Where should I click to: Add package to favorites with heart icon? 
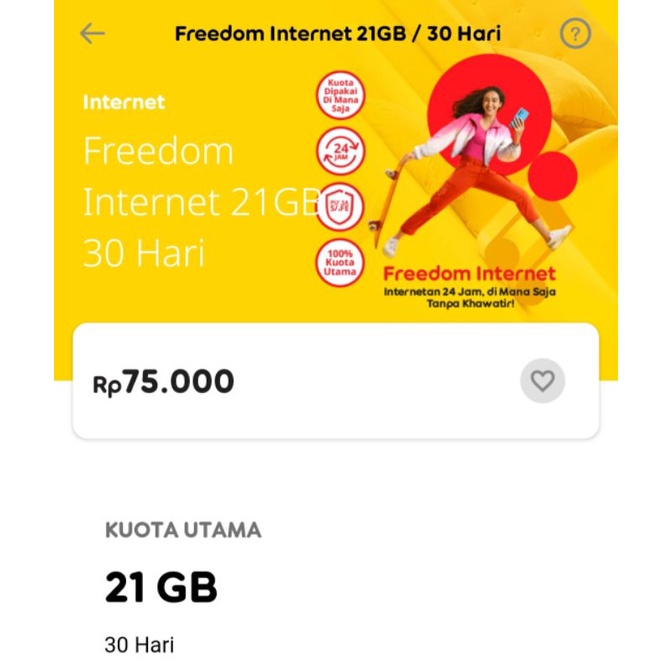pyautogui.click(x=542, y=381)
